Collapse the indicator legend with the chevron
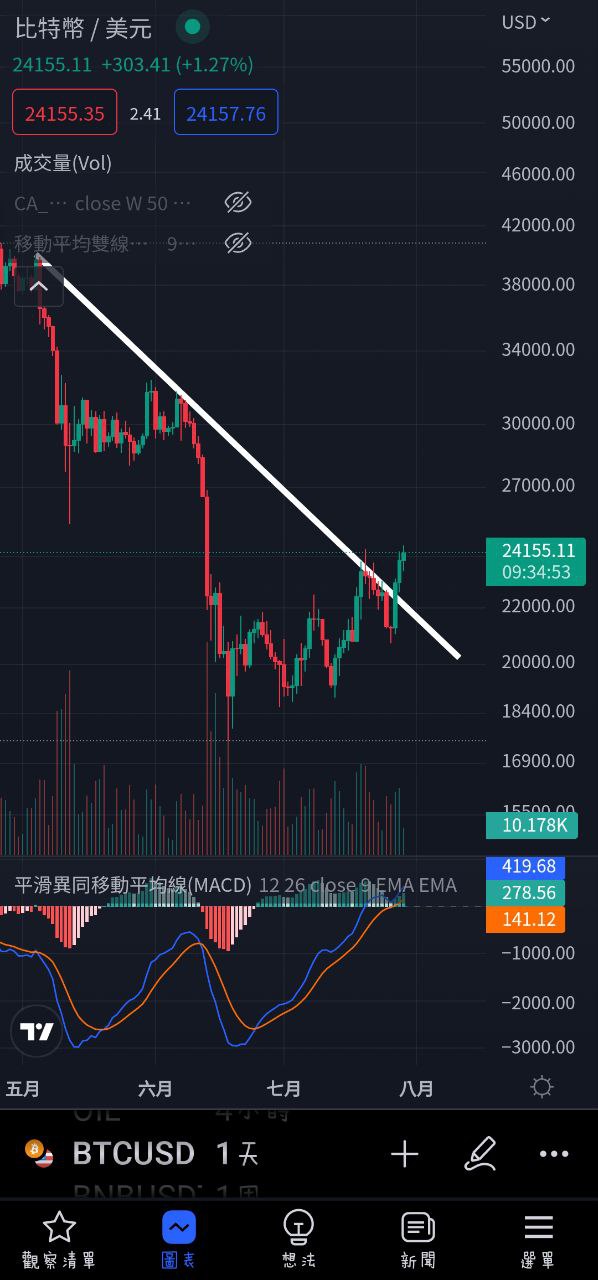The width and height of the screenshot is (598, 1280). [x=39, y=286]
